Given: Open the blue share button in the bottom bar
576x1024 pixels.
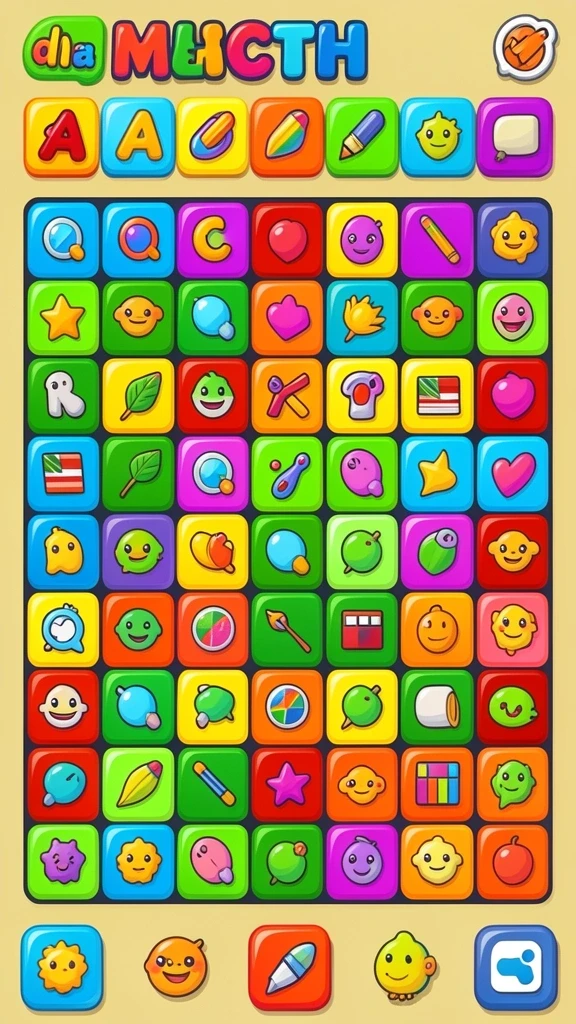Looking at the screenshot, I should 516,967.
